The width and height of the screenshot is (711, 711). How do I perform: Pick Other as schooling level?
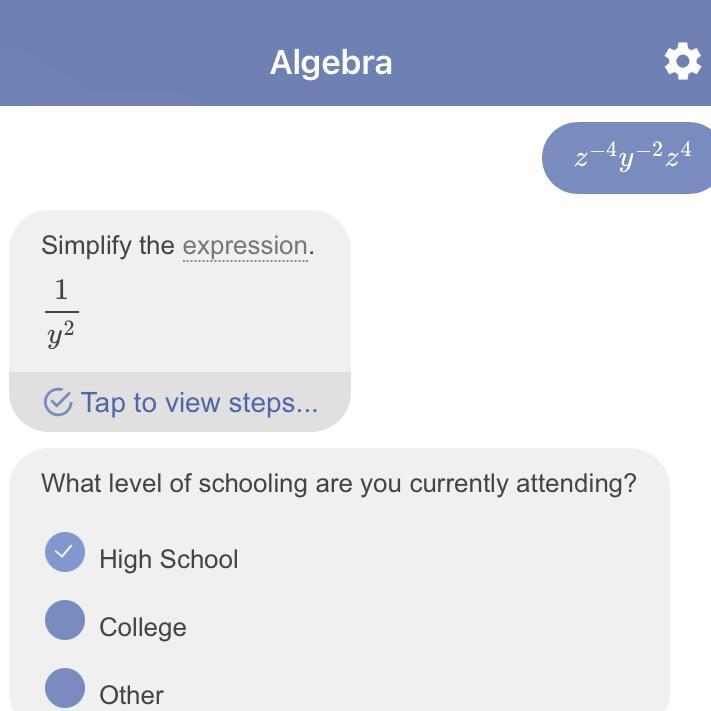[x=66, y=689]
